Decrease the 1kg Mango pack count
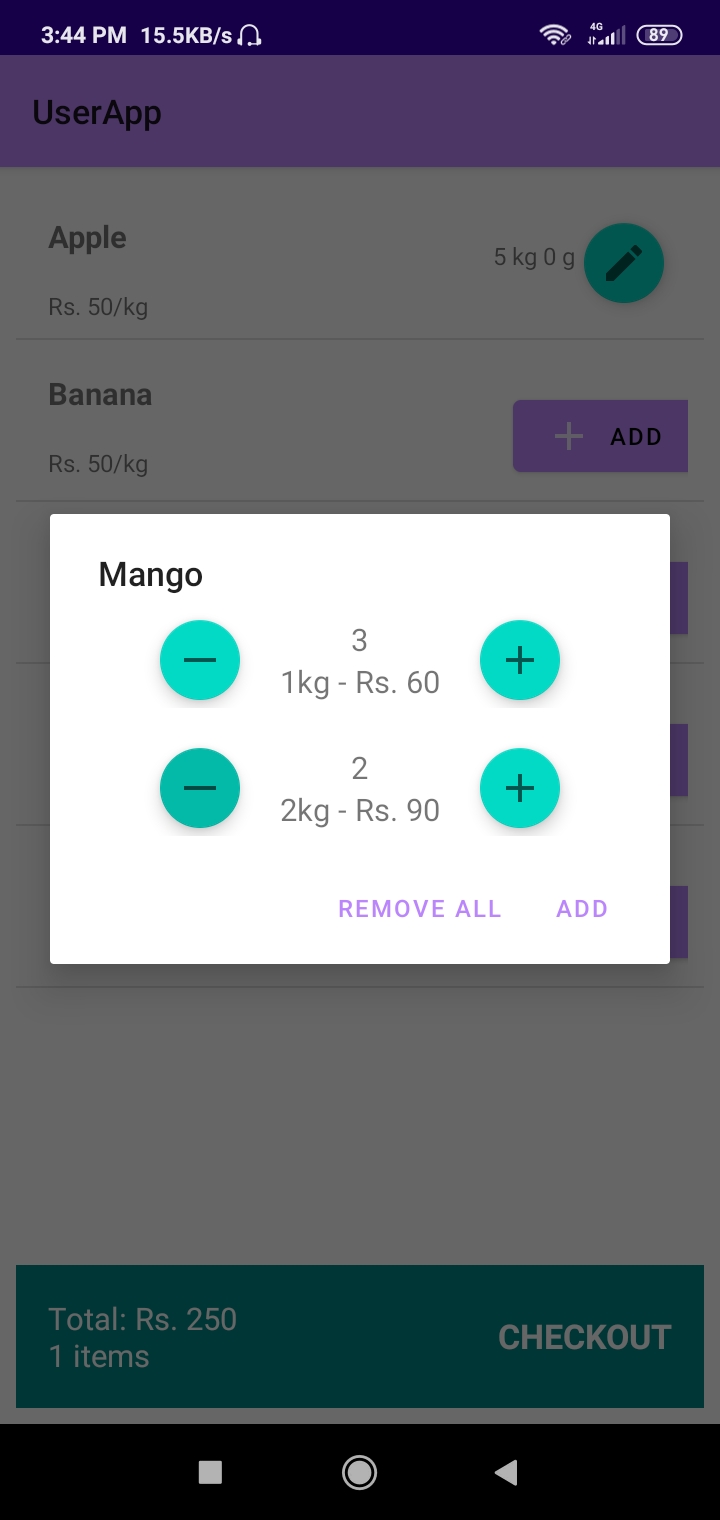 [199, 660]
